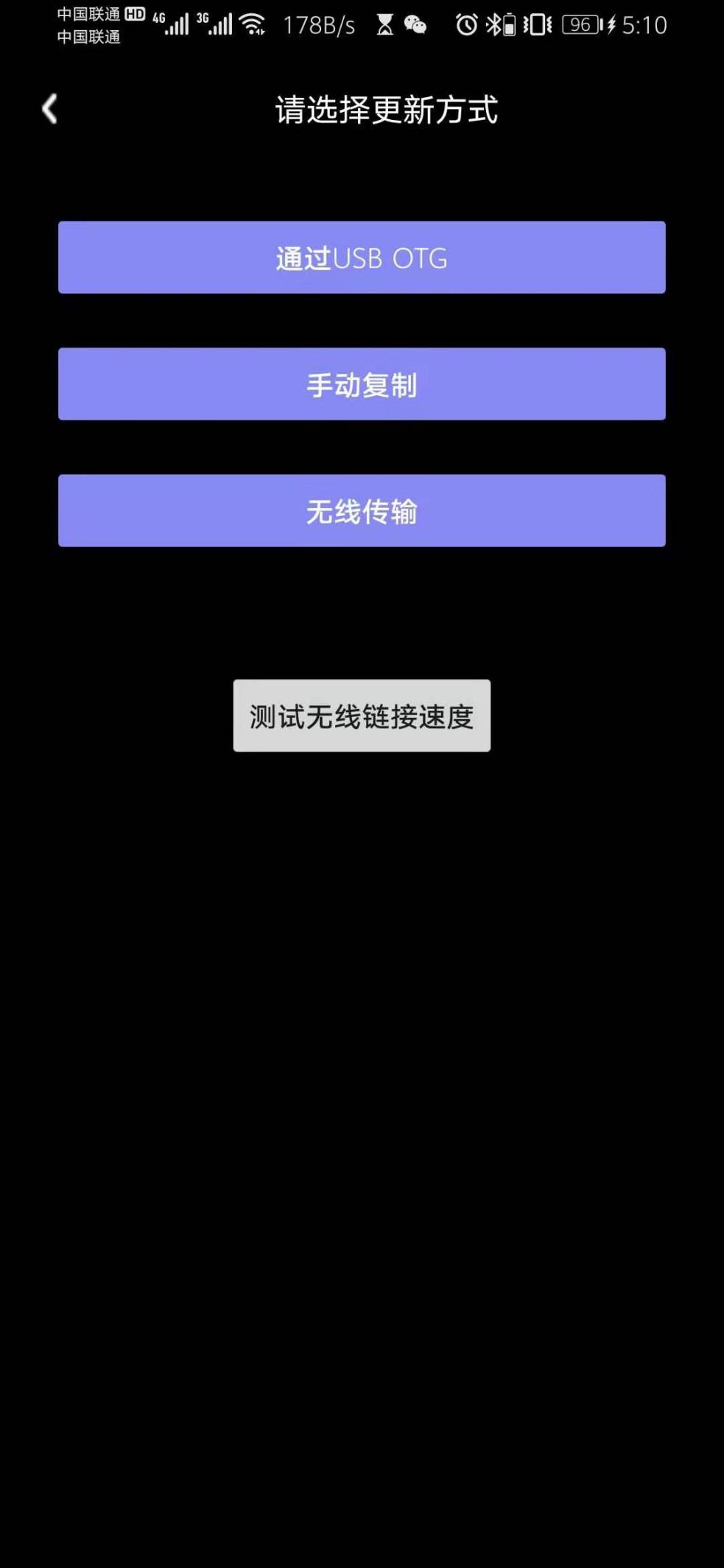Choose the 通过USB OTG update method
This screenshot has height=1568, width=724.
point(362,258)
